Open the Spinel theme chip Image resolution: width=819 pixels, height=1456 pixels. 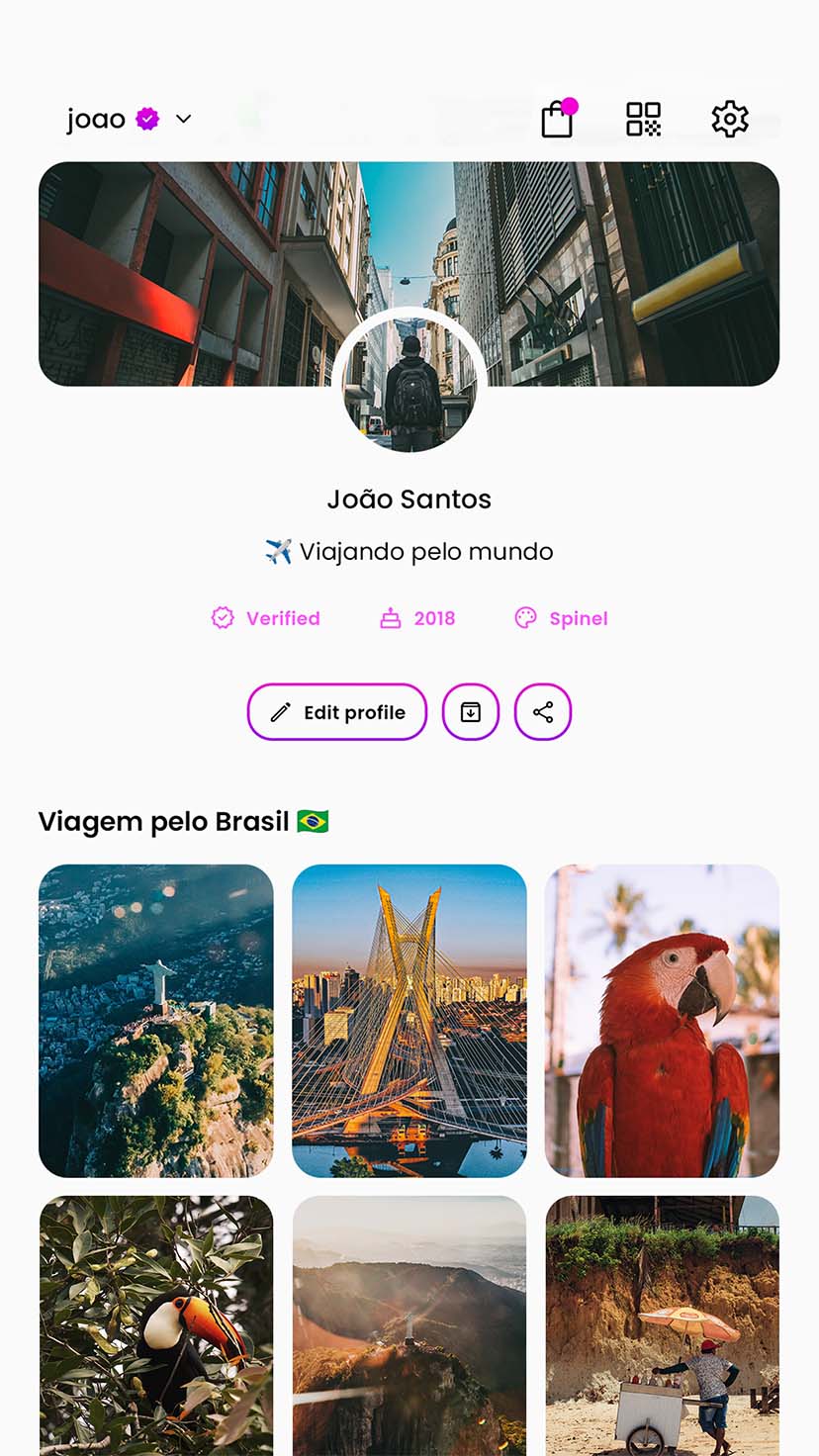[x=562, y=619]
